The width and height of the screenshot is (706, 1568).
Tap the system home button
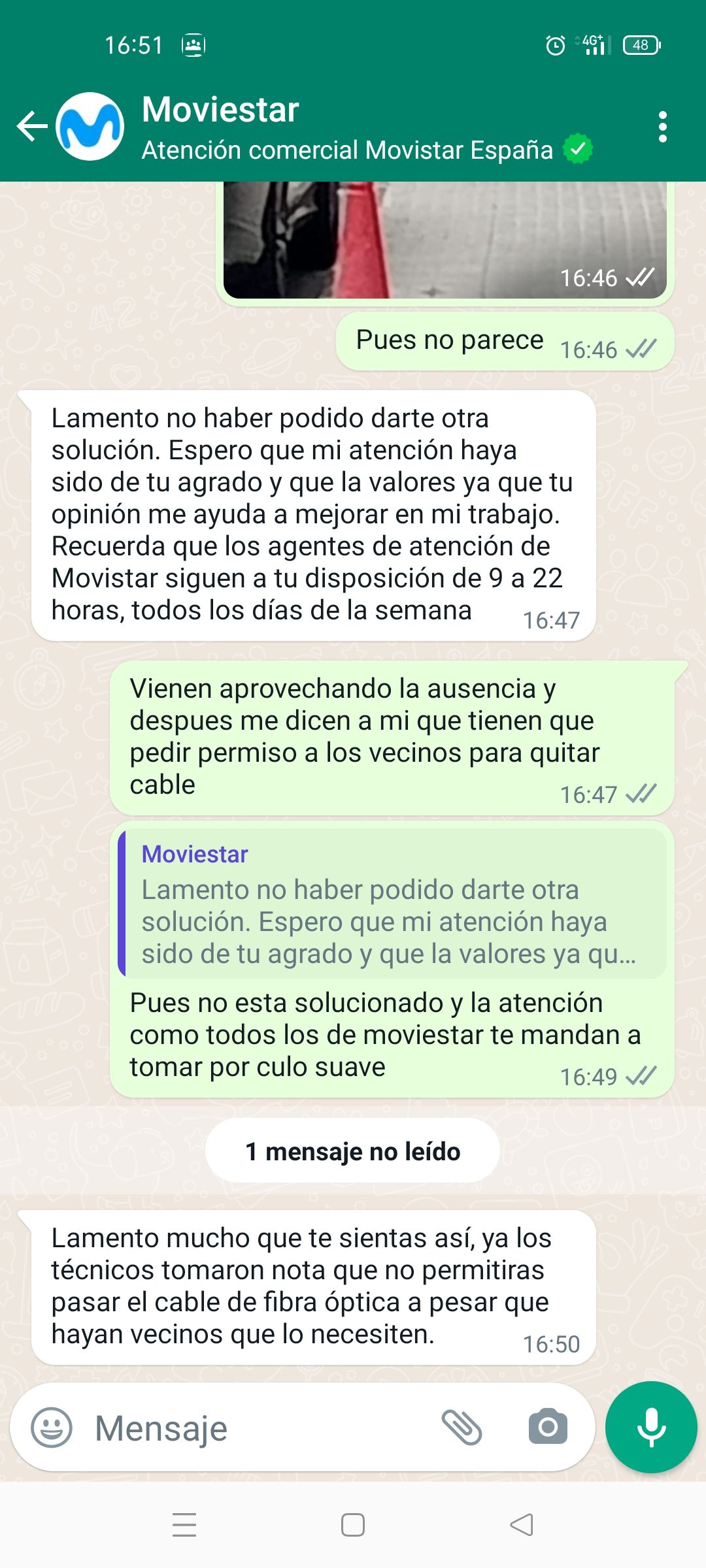(x=353, y=1525)
